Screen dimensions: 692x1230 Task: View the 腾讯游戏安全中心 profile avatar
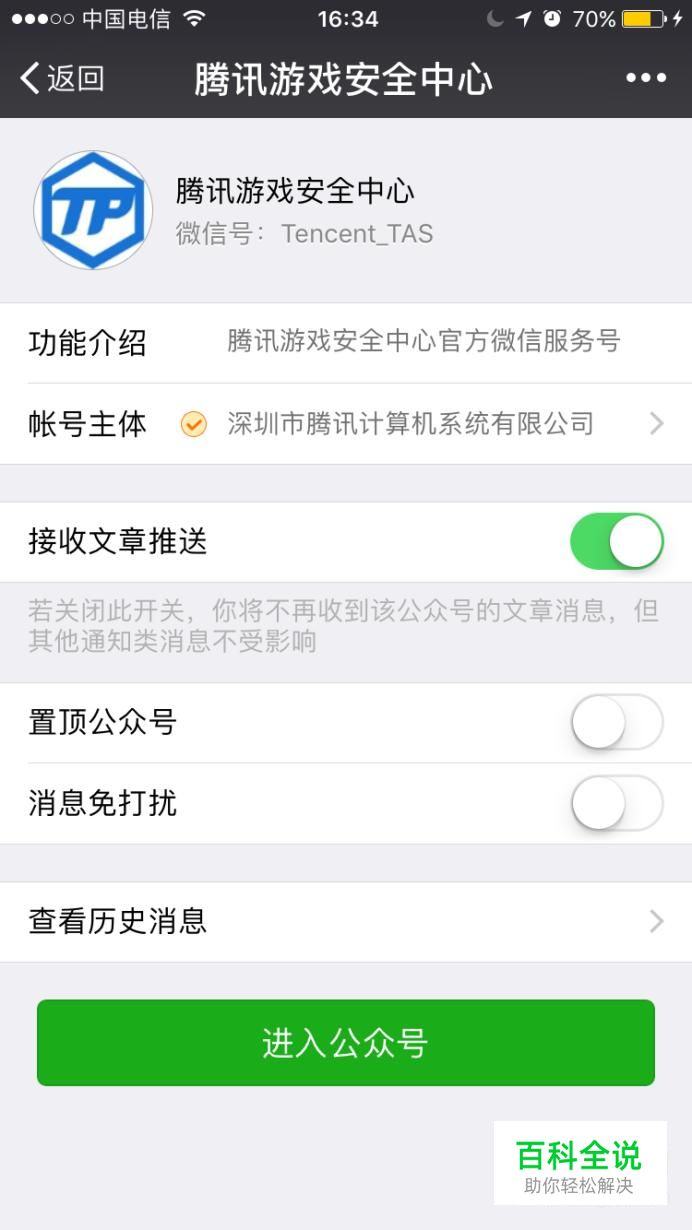tap(93, 210)
